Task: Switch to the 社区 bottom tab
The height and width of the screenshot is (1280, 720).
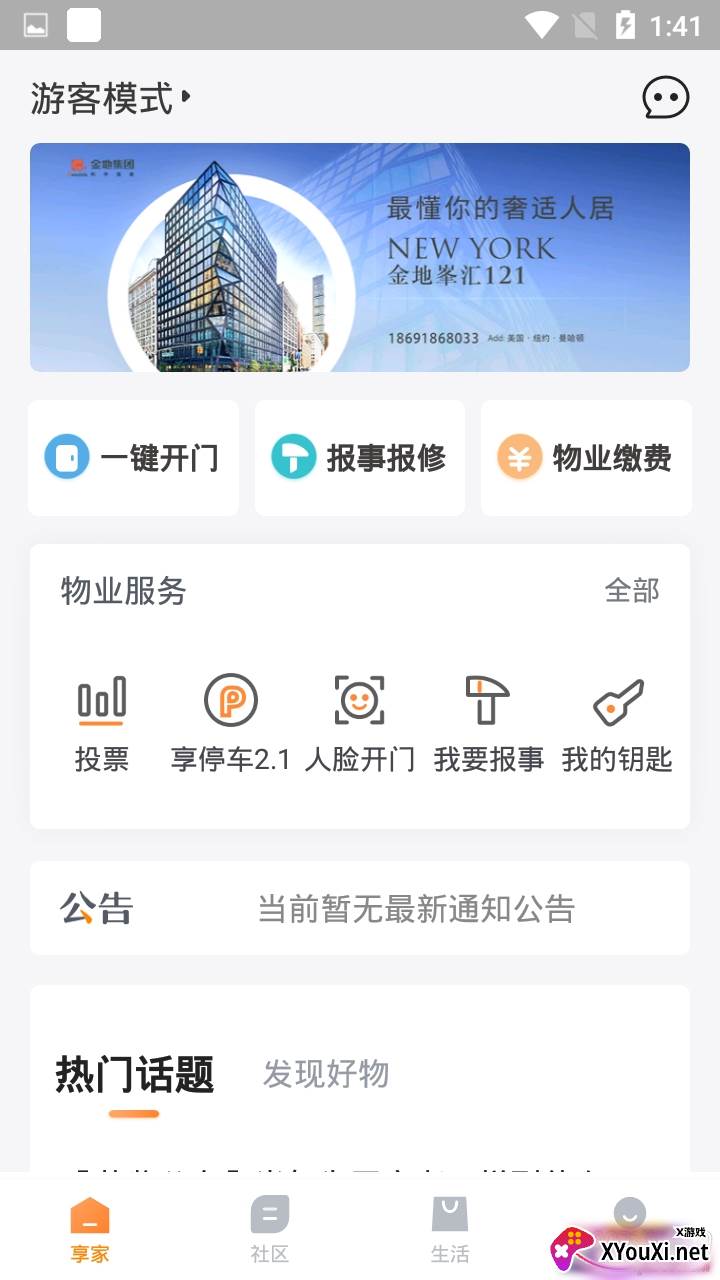Action: 270,1230
